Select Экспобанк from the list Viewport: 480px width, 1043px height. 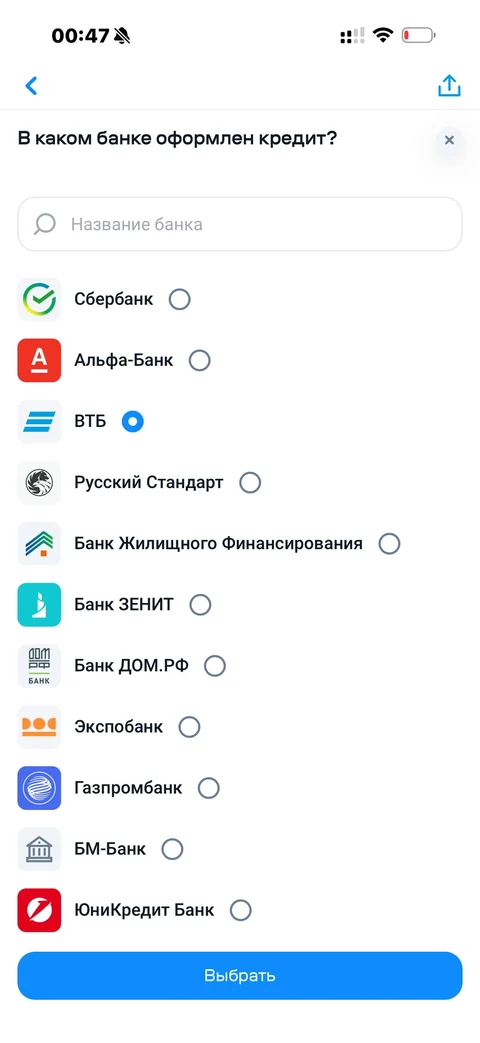click(x=189, y=726)
